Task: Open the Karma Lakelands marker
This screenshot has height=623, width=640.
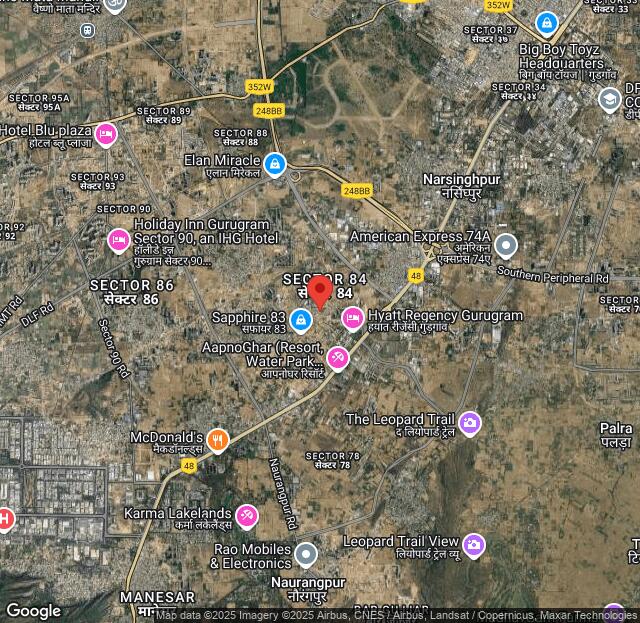Action: (246, 516)
